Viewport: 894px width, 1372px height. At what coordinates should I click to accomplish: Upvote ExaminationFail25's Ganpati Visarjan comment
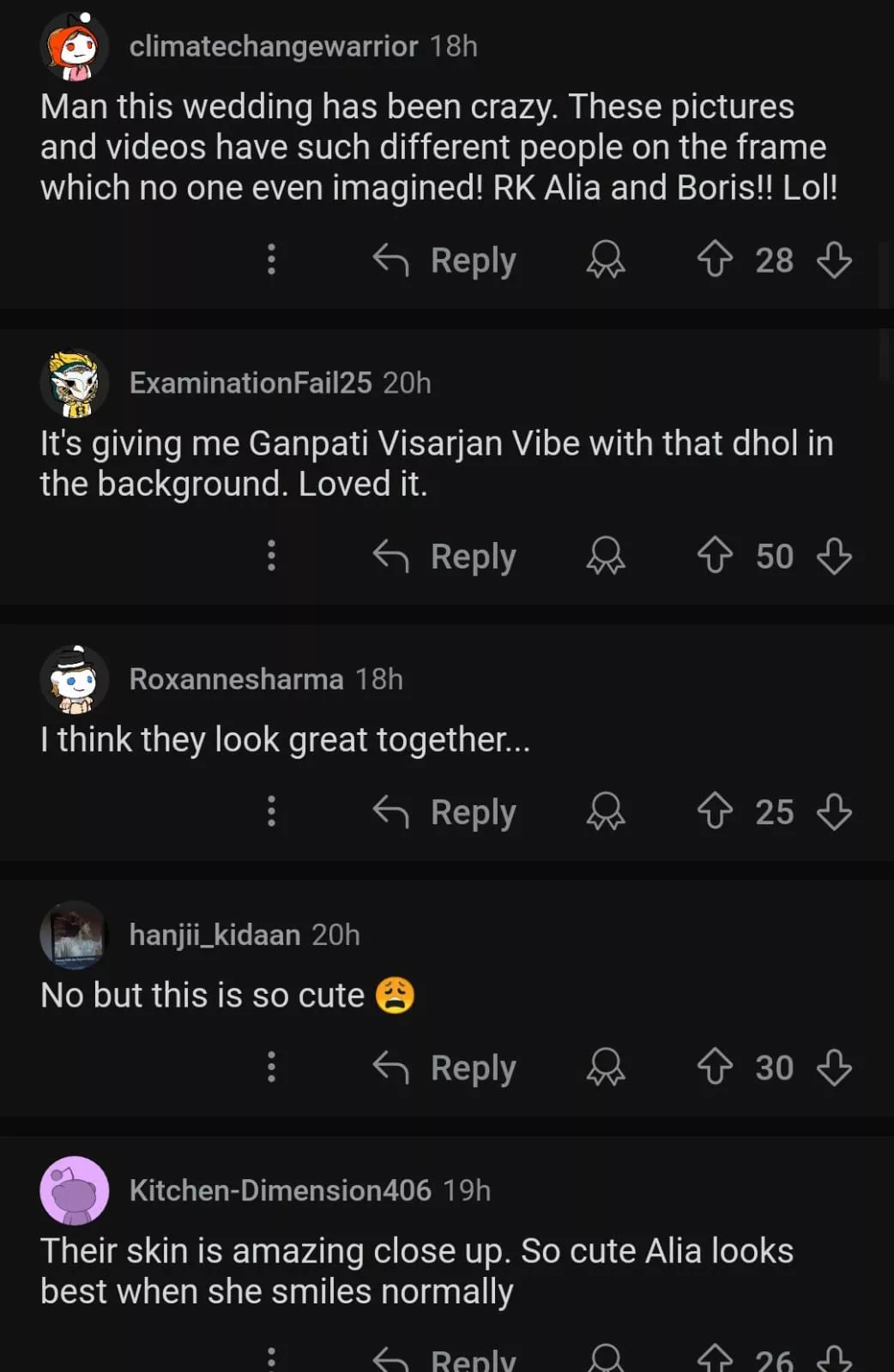pyautogui.click(x=714, y=556)
